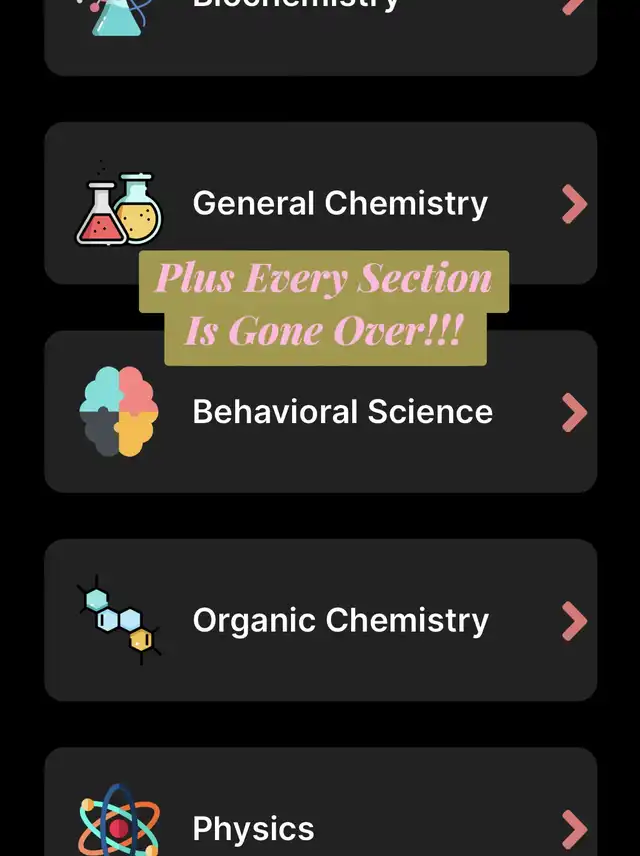Open the Behavioral Science section

342,412
